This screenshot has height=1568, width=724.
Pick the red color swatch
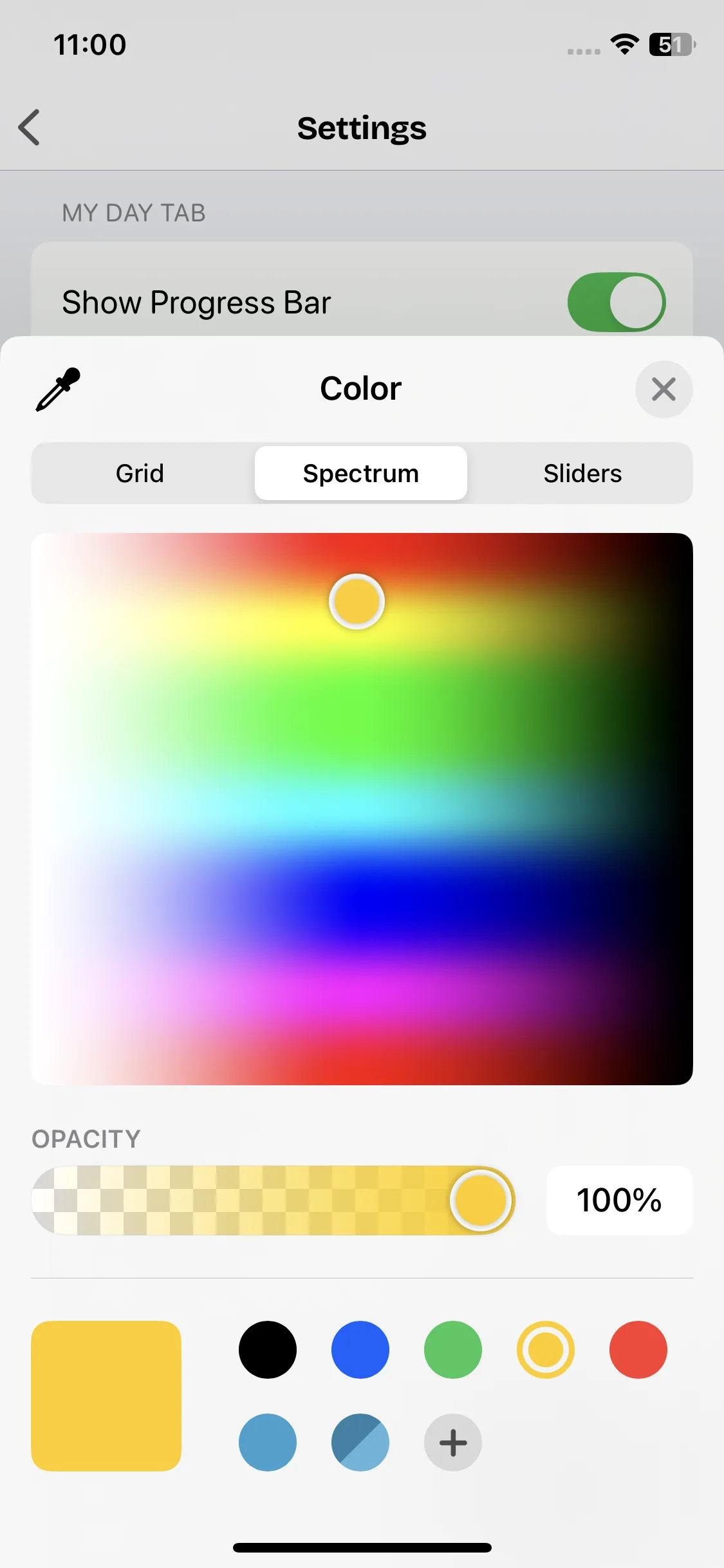[x=638, y=1350]
